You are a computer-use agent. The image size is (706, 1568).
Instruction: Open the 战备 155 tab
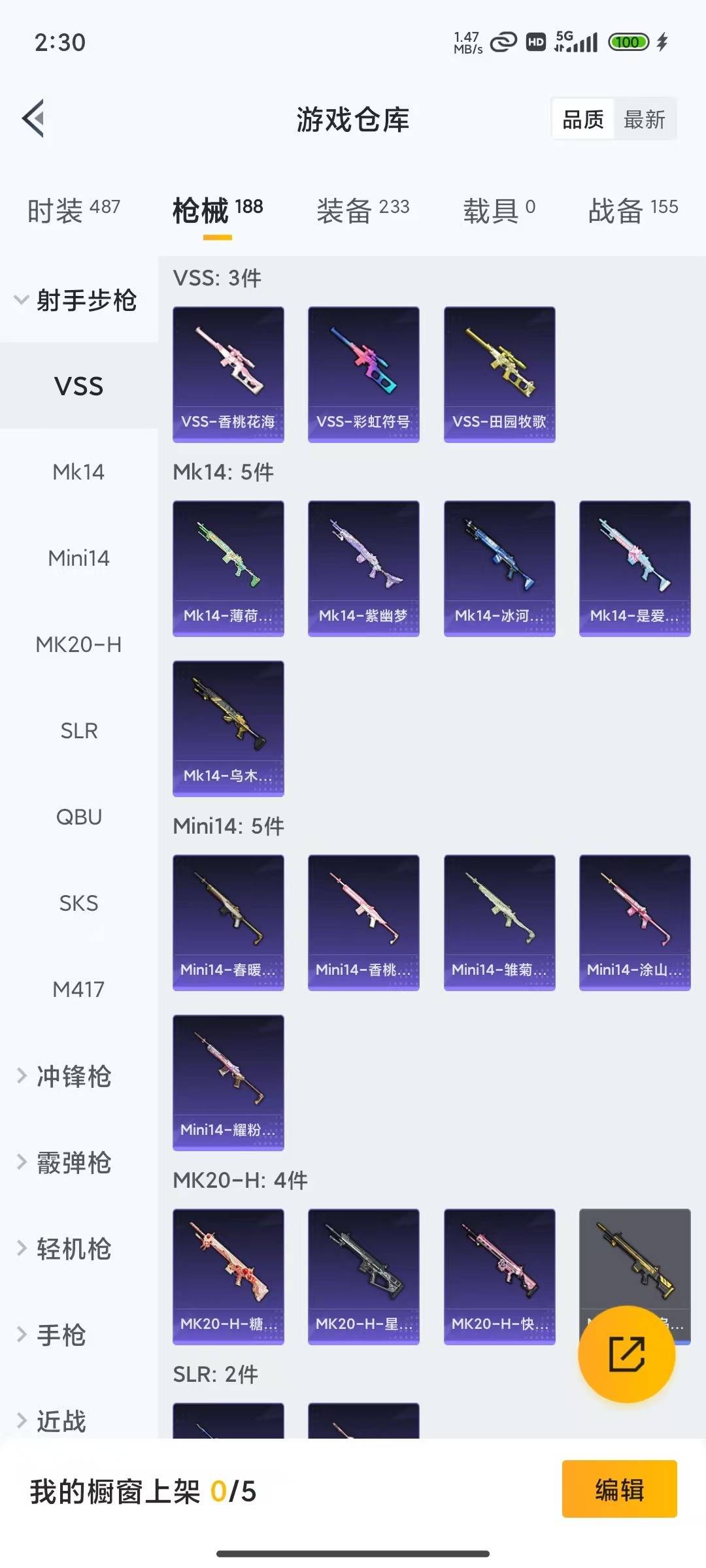631,209
